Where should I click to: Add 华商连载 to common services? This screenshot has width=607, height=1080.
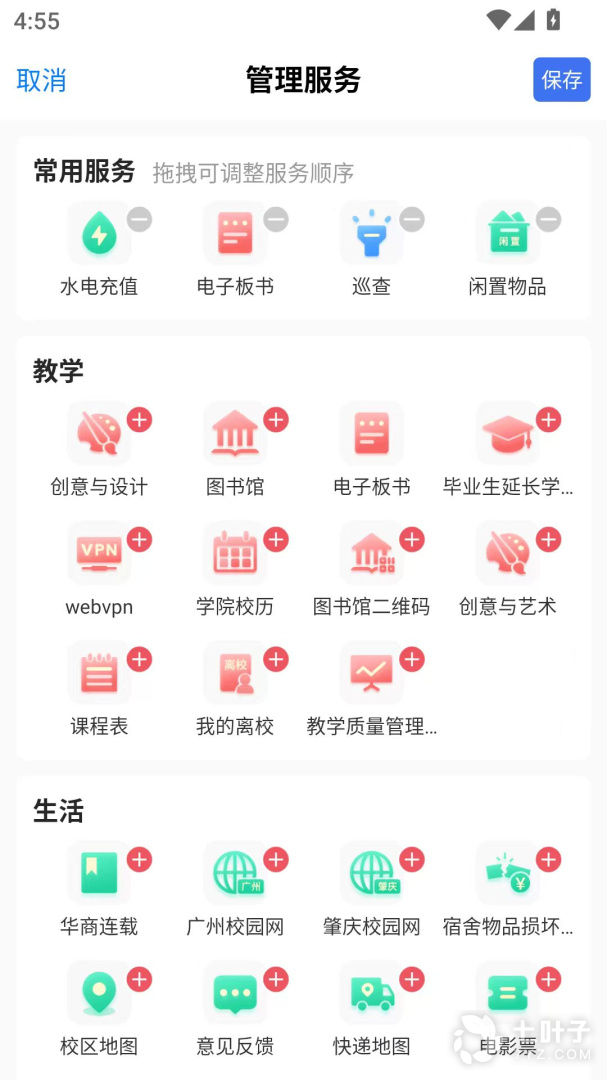point(139,860)
